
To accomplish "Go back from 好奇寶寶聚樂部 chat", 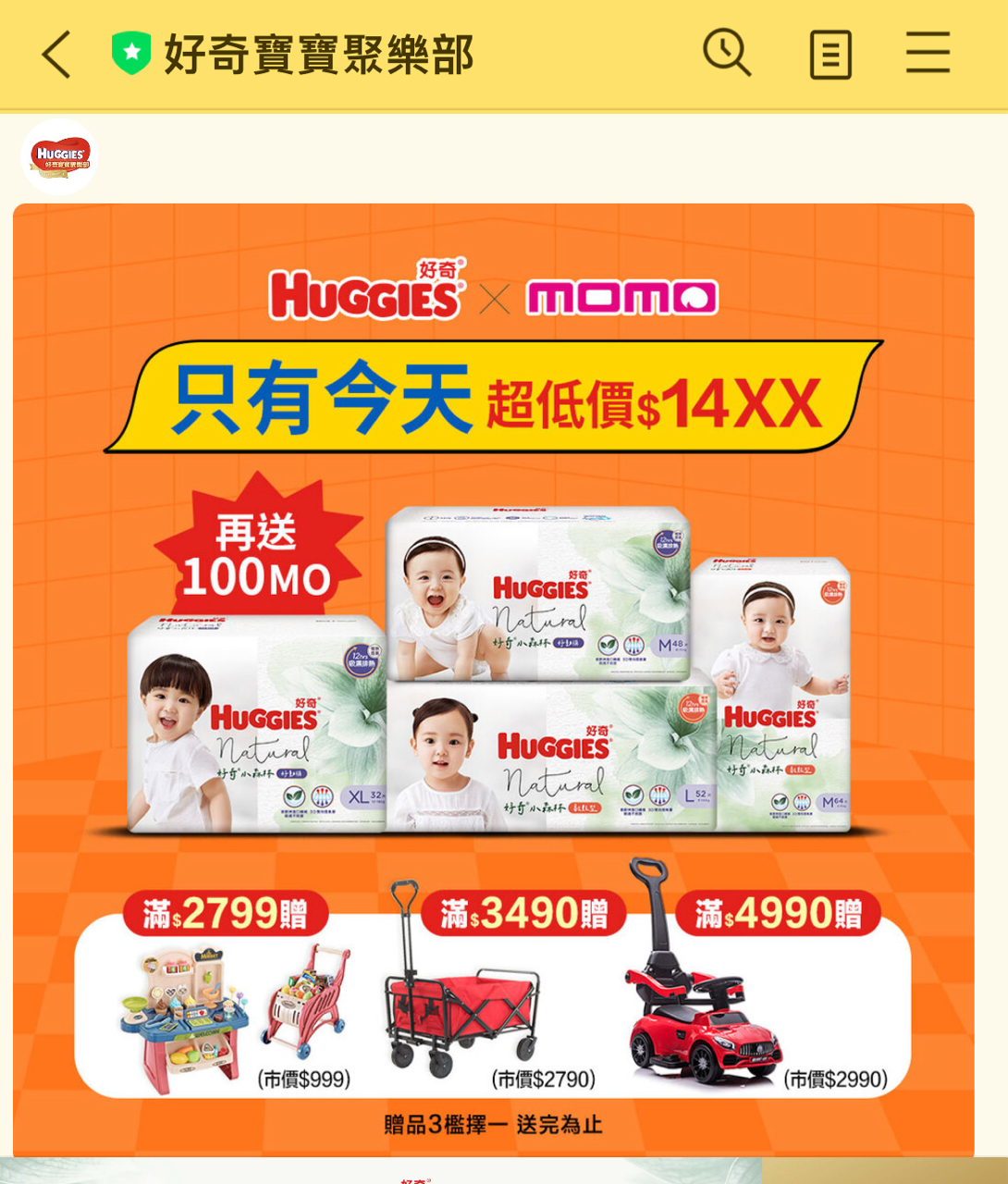I will point(57,54).
